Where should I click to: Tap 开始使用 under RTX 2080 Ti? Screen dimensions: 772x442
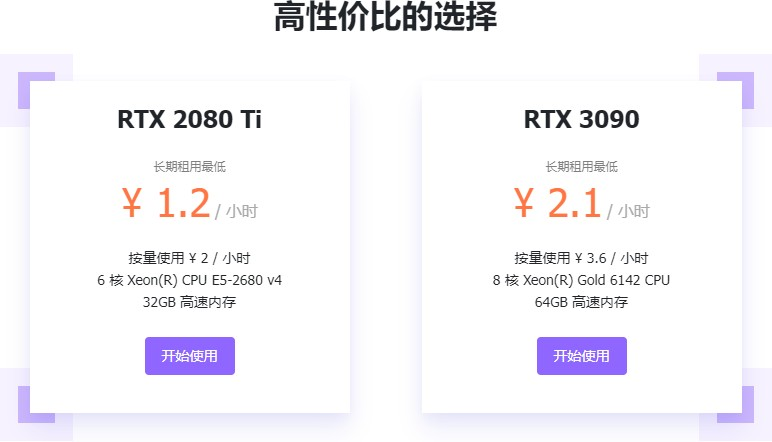[x=190, y=356]
